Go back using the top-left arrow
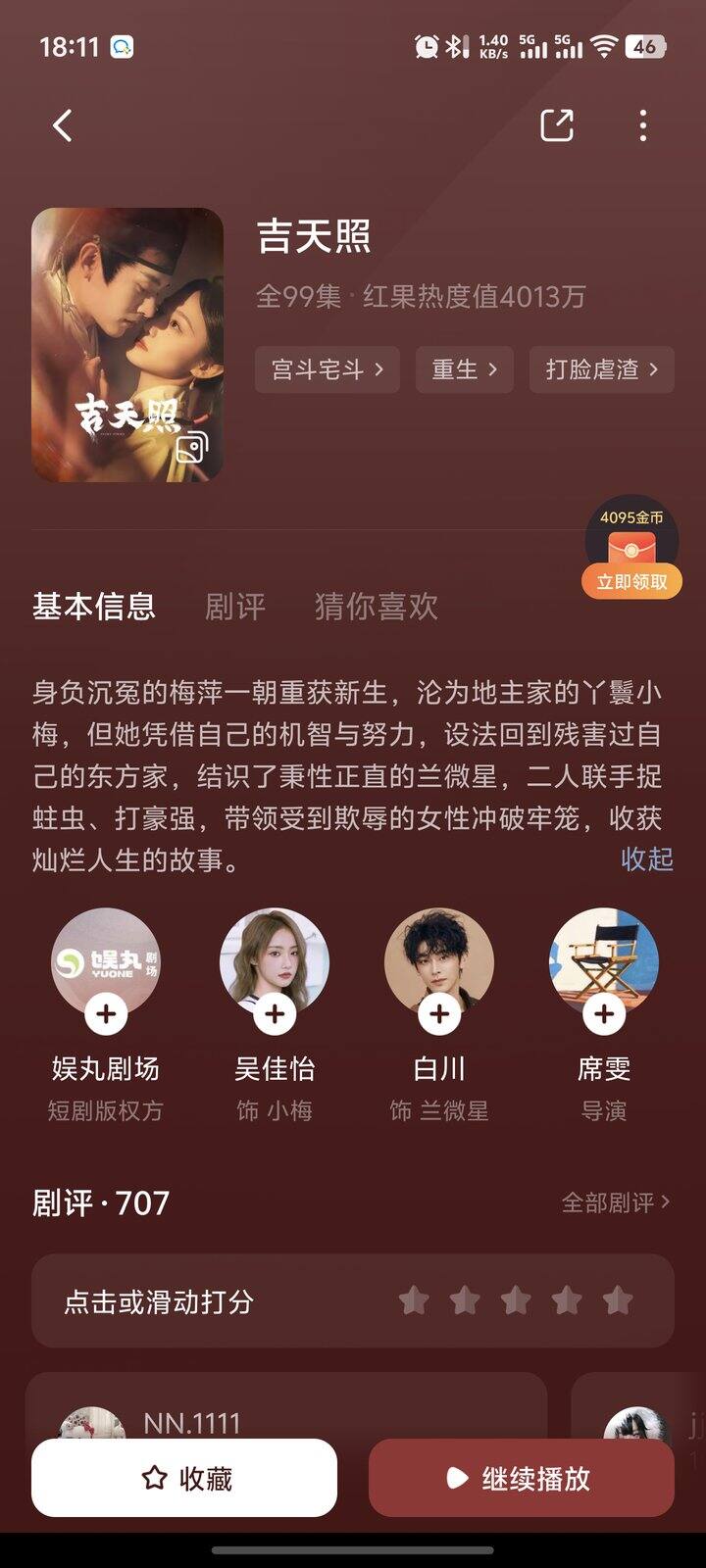 (63, 125)
